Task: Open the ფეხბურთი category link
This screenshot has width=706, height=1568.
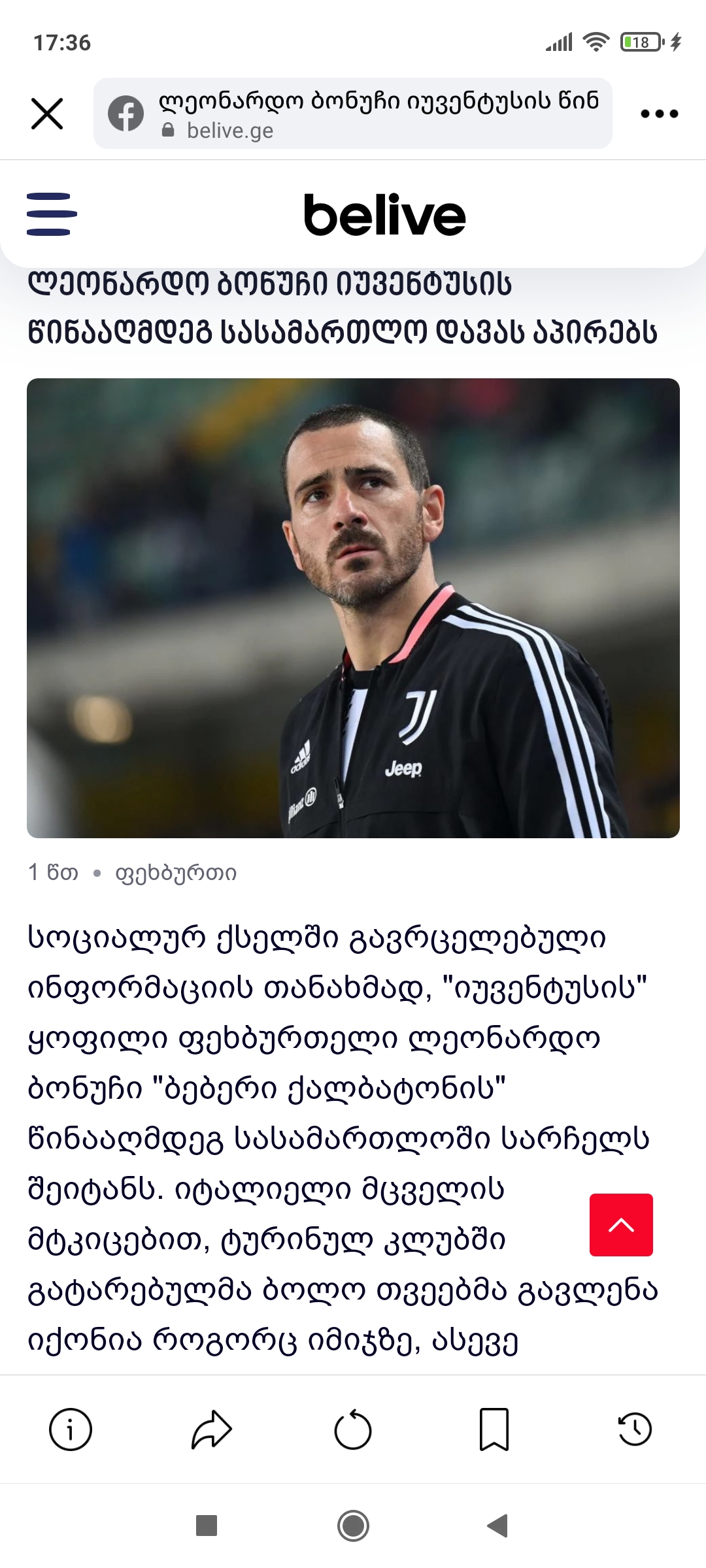Action: [x=176, y=873]
